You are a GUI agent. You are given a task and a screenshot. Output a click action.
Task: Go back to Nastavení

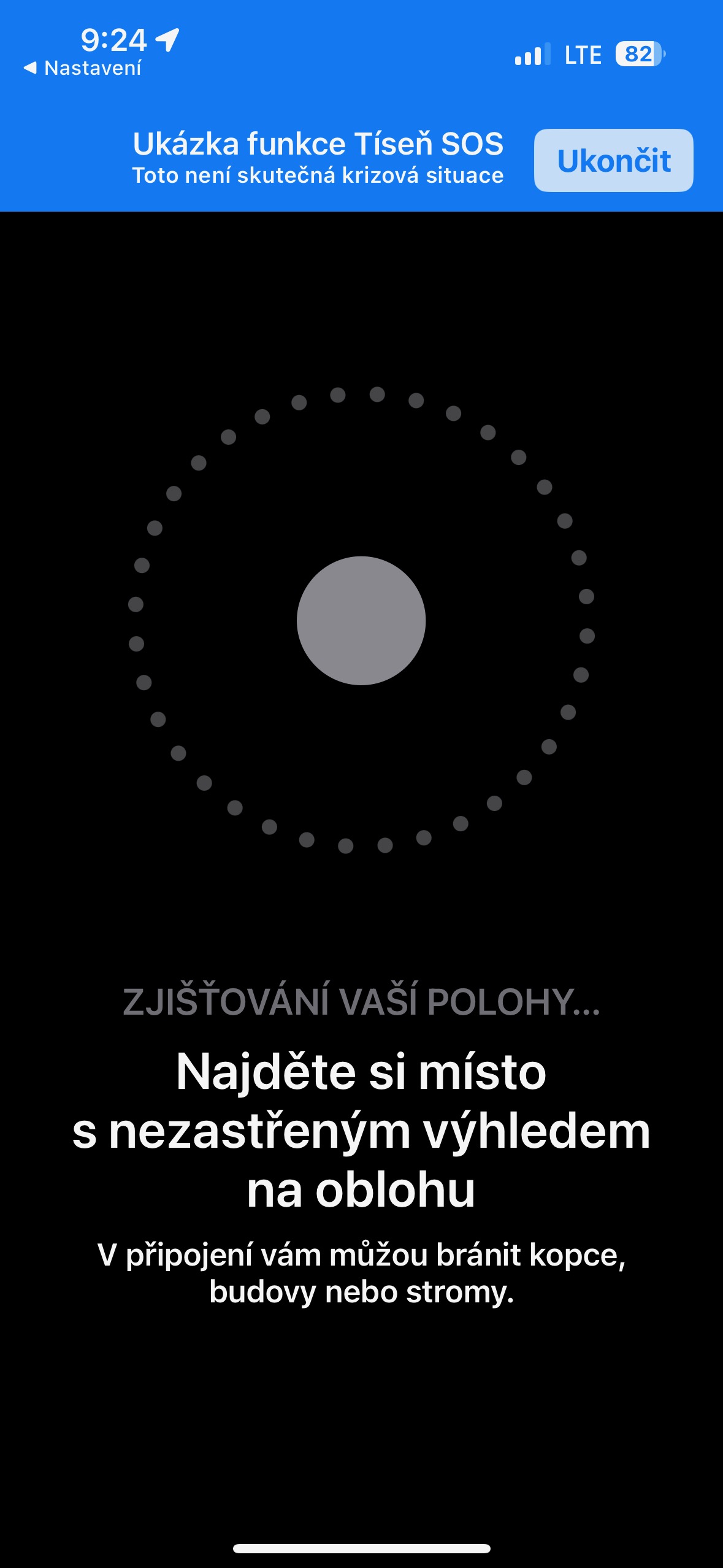coord(83,68)
